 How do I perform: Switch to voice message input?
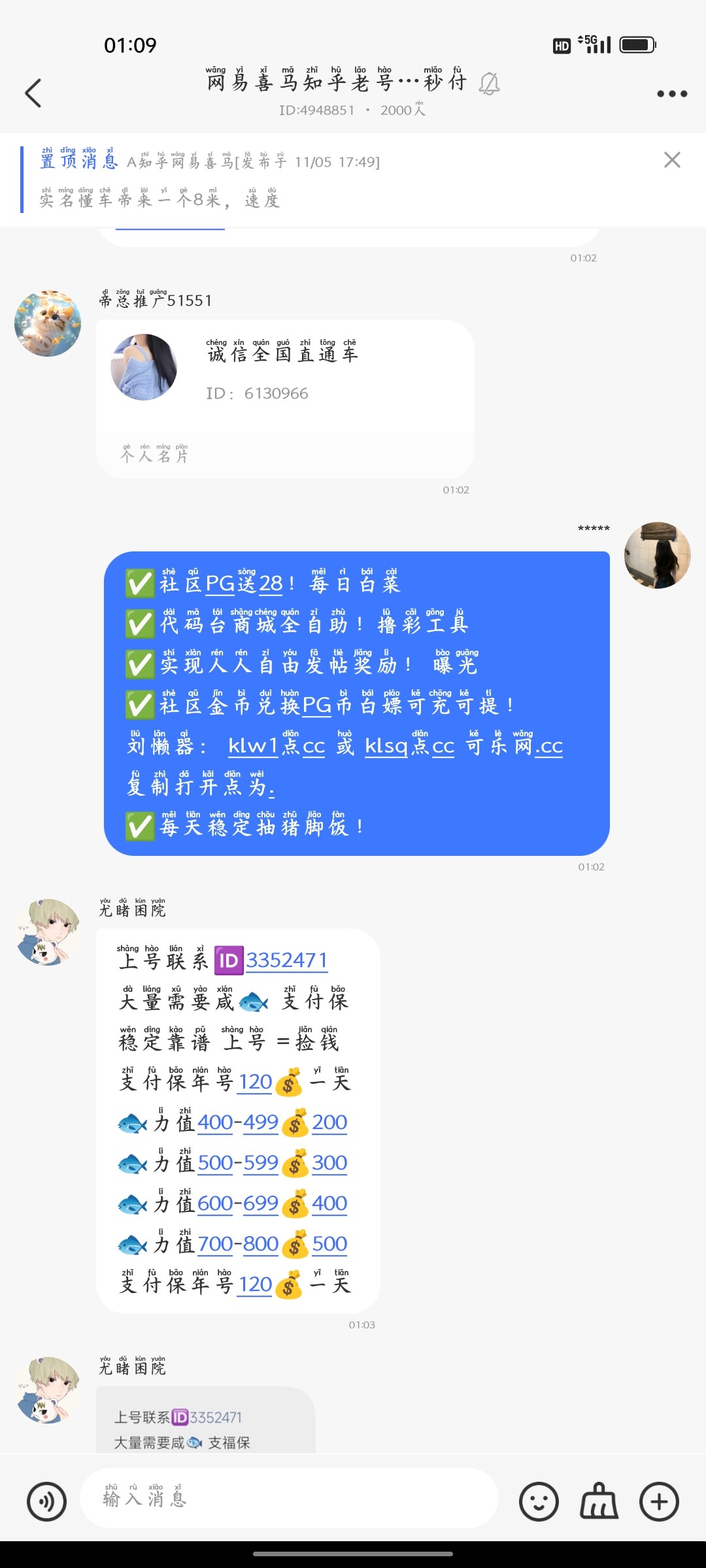coord(46,1501)
